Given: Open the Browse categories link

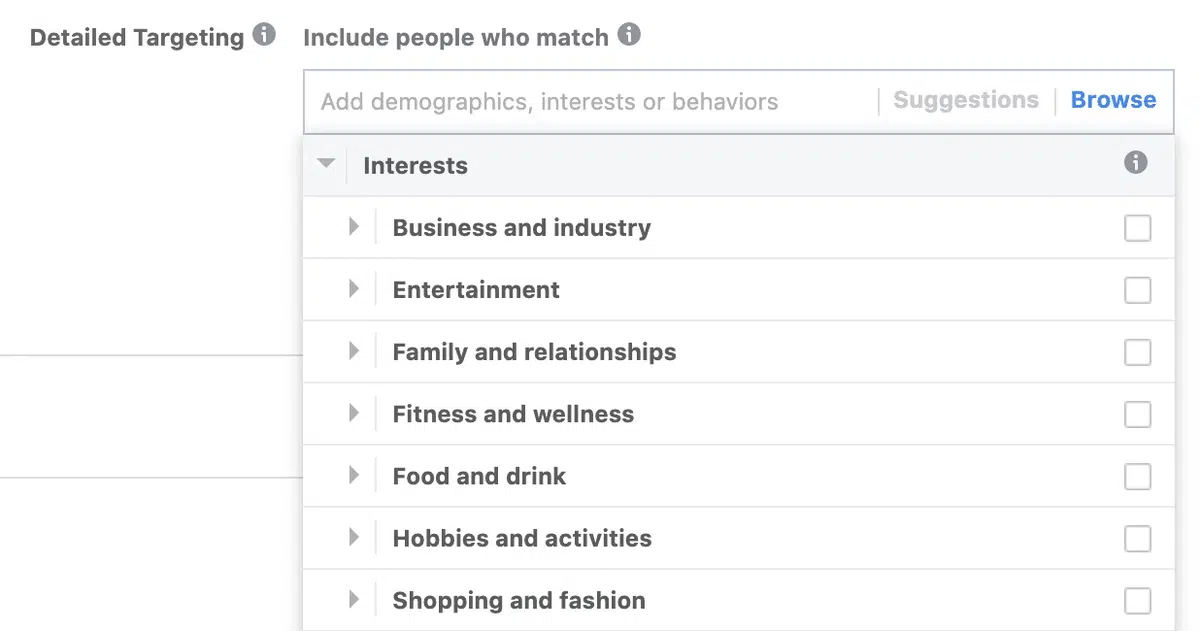Looking at the screenshot, I should (1113, 101).
